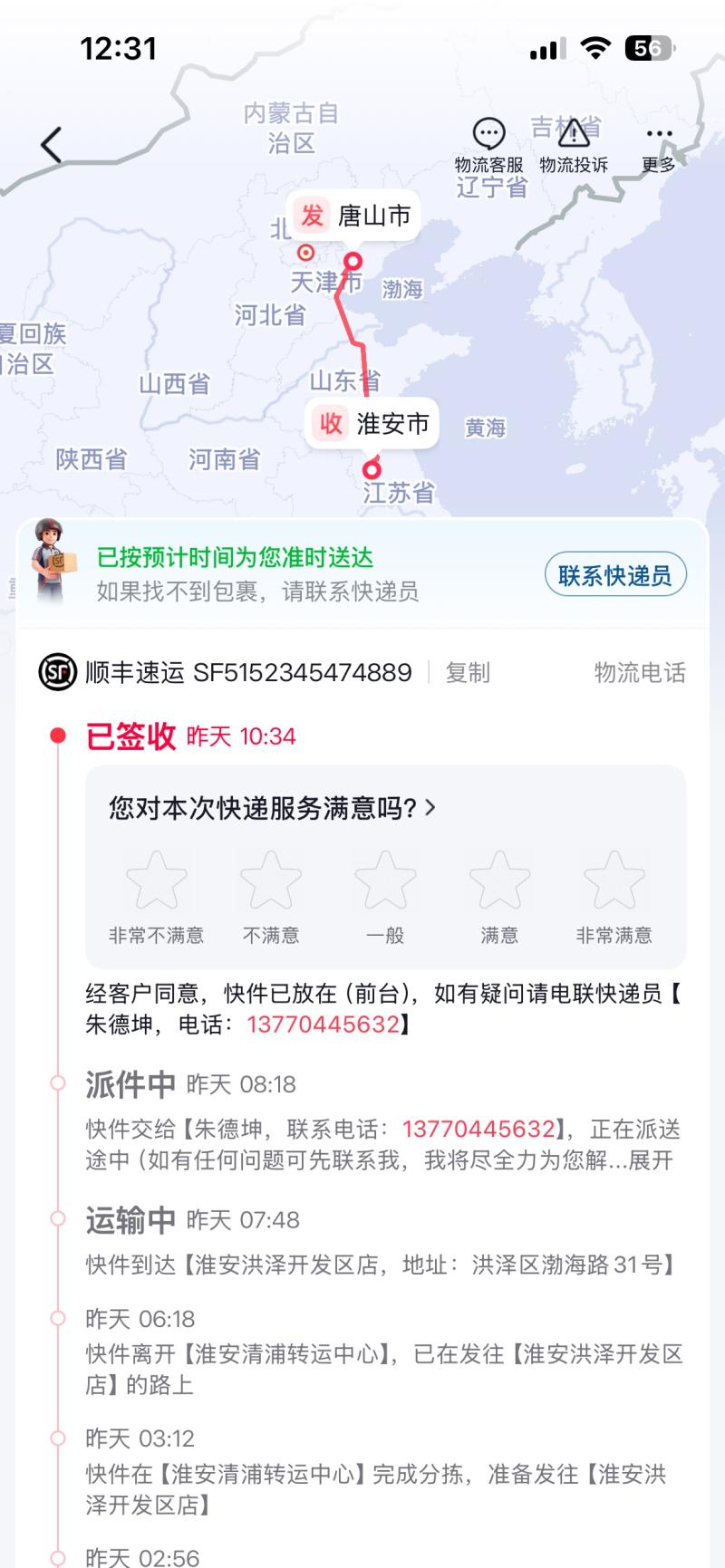725x1568 pixels.
Task: Expand the truncated 派件中 message with 展开
Action: coord(651,1160)
